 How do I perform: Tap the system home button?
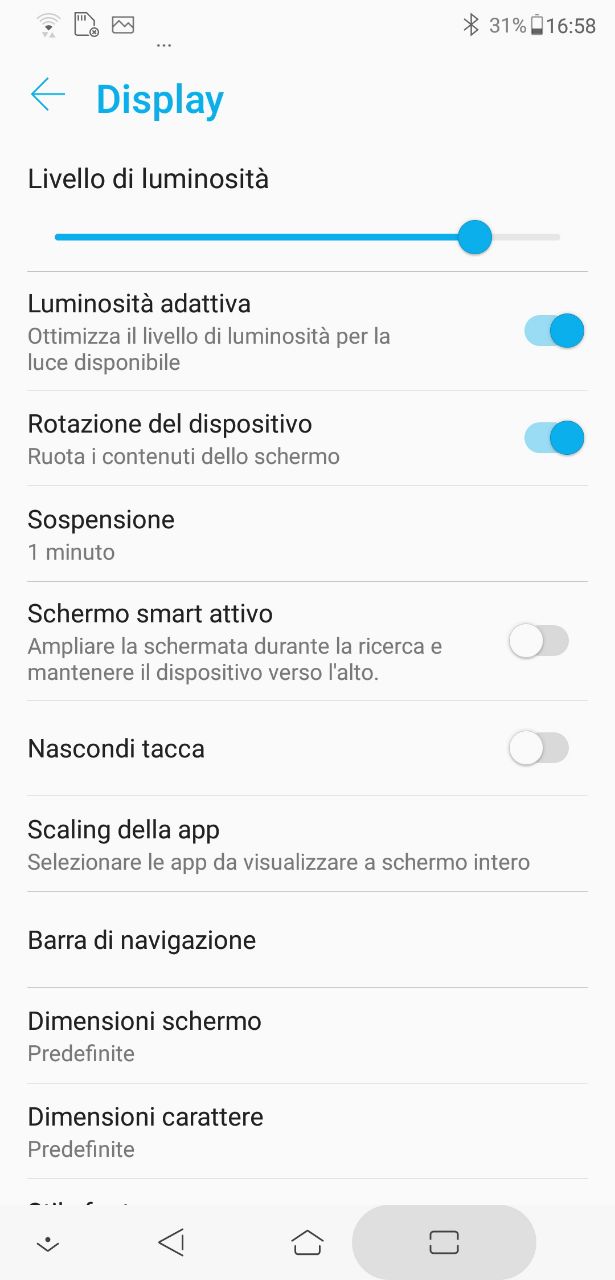pyautogui.click(x=307, y=1242)
